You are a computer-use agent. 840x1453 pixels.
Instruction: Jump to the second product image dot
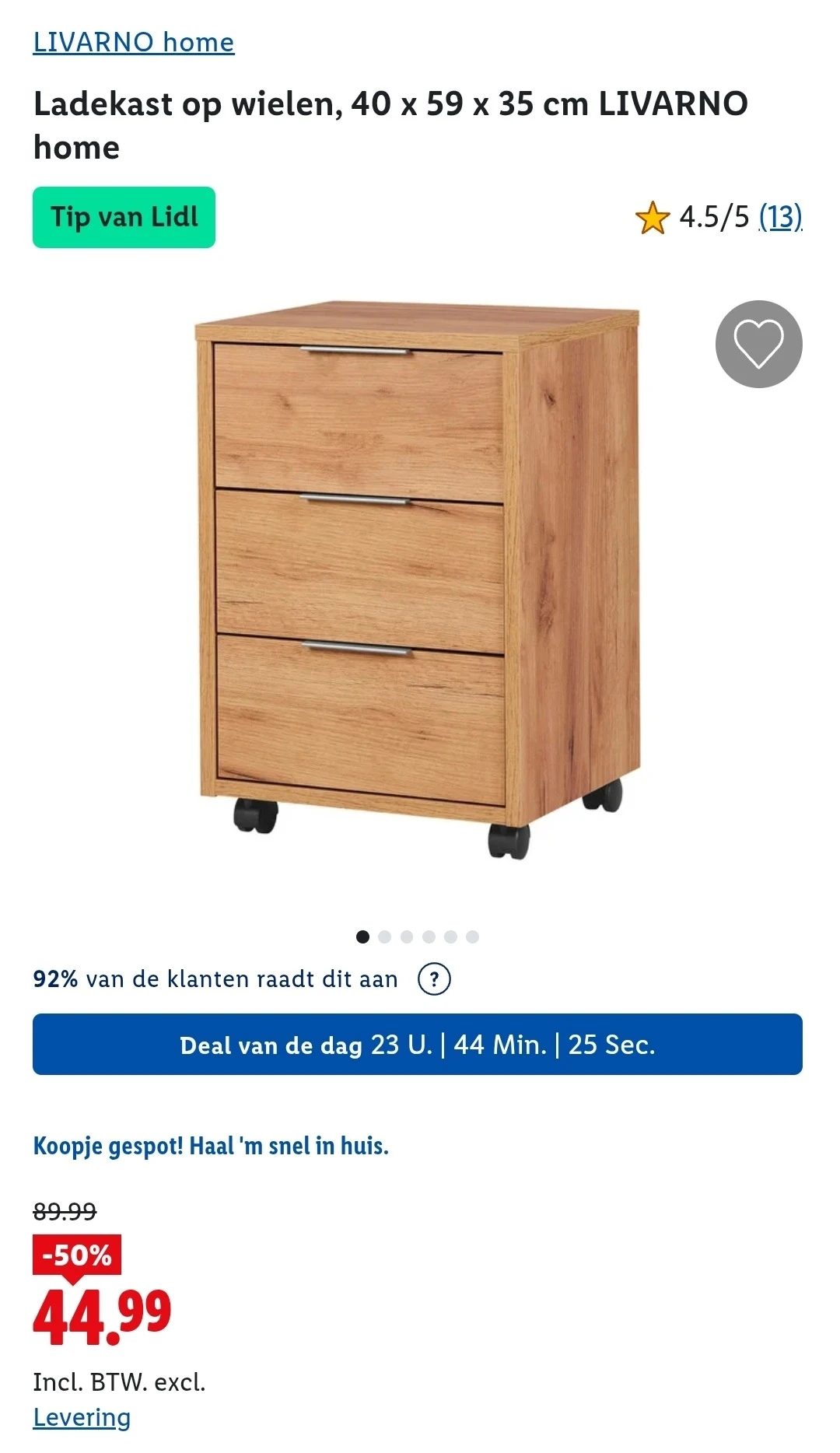point(384,937)
